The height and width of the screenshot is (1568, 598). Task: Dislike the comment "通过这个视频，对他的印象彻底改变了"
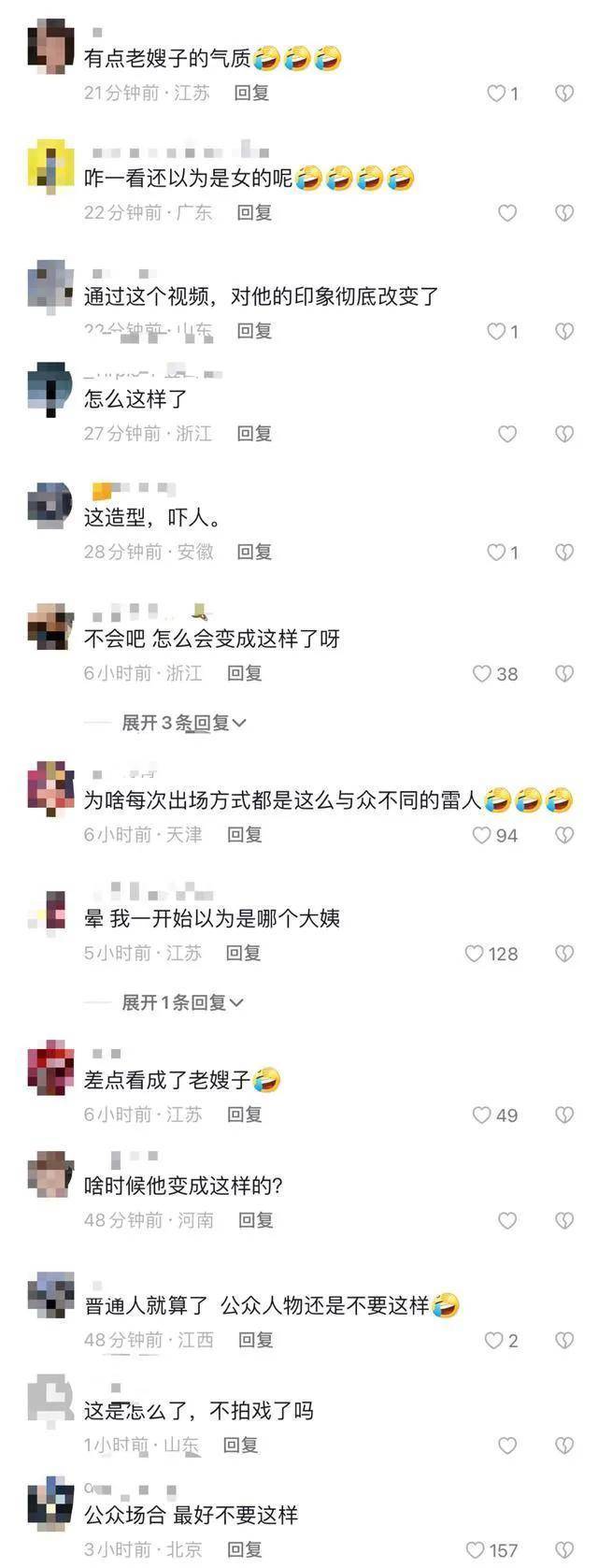click(x=564, y=332)
